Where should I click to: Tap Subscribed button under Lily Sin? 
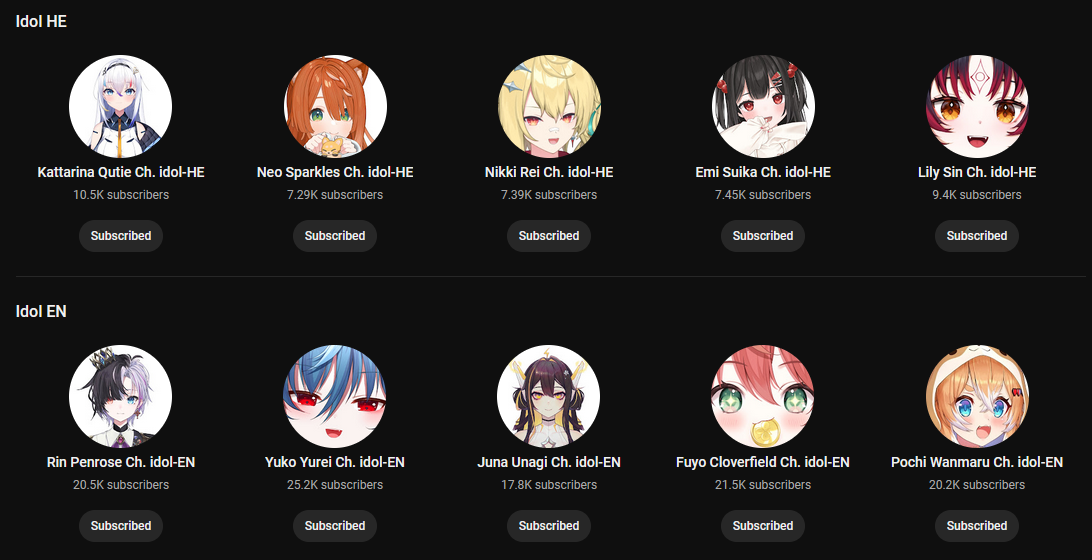[x=977, y=236]
